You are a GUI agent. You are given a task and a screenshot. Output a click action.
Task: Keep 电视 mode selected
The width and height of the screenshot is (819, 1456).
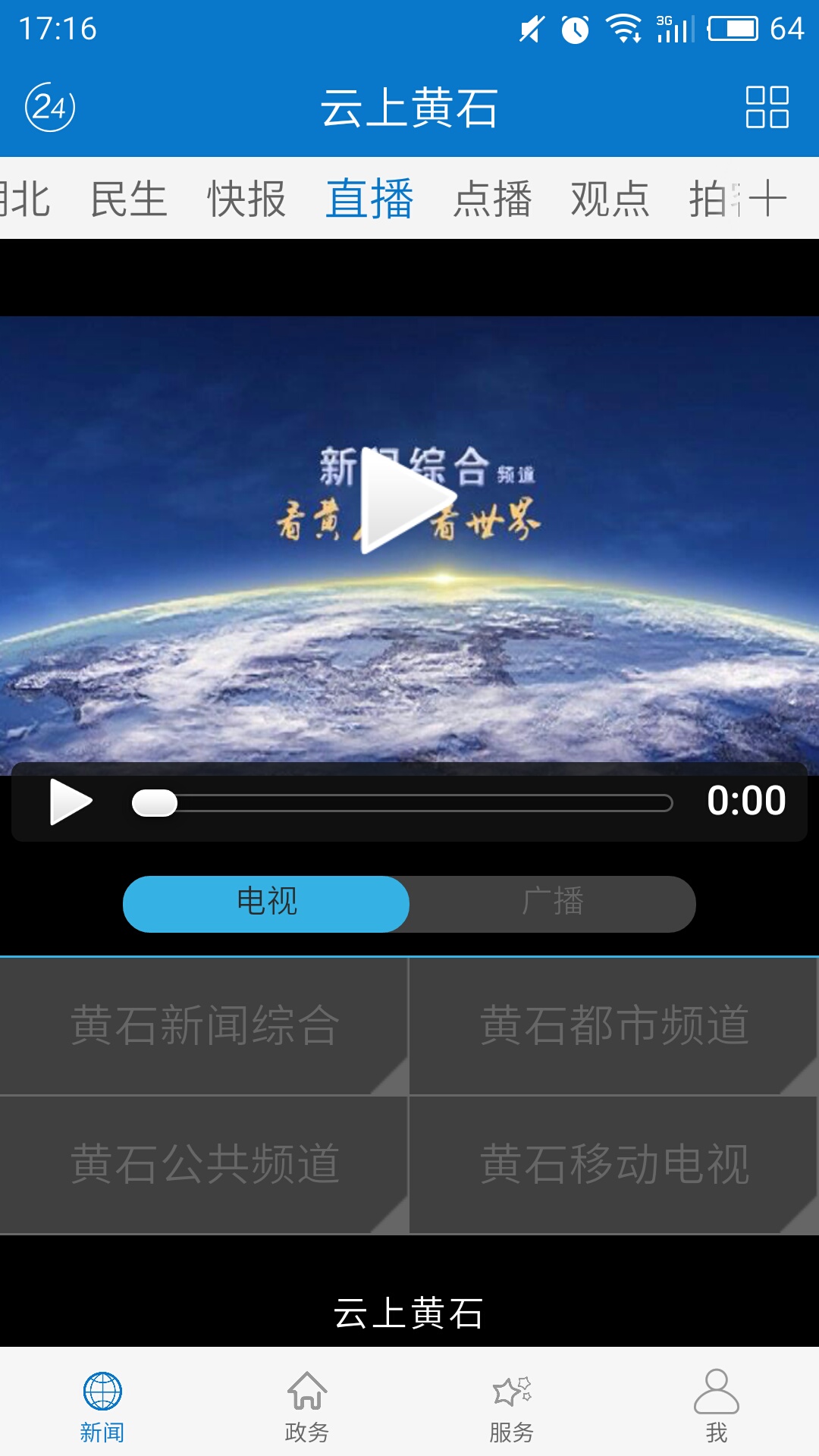point(266,903)
